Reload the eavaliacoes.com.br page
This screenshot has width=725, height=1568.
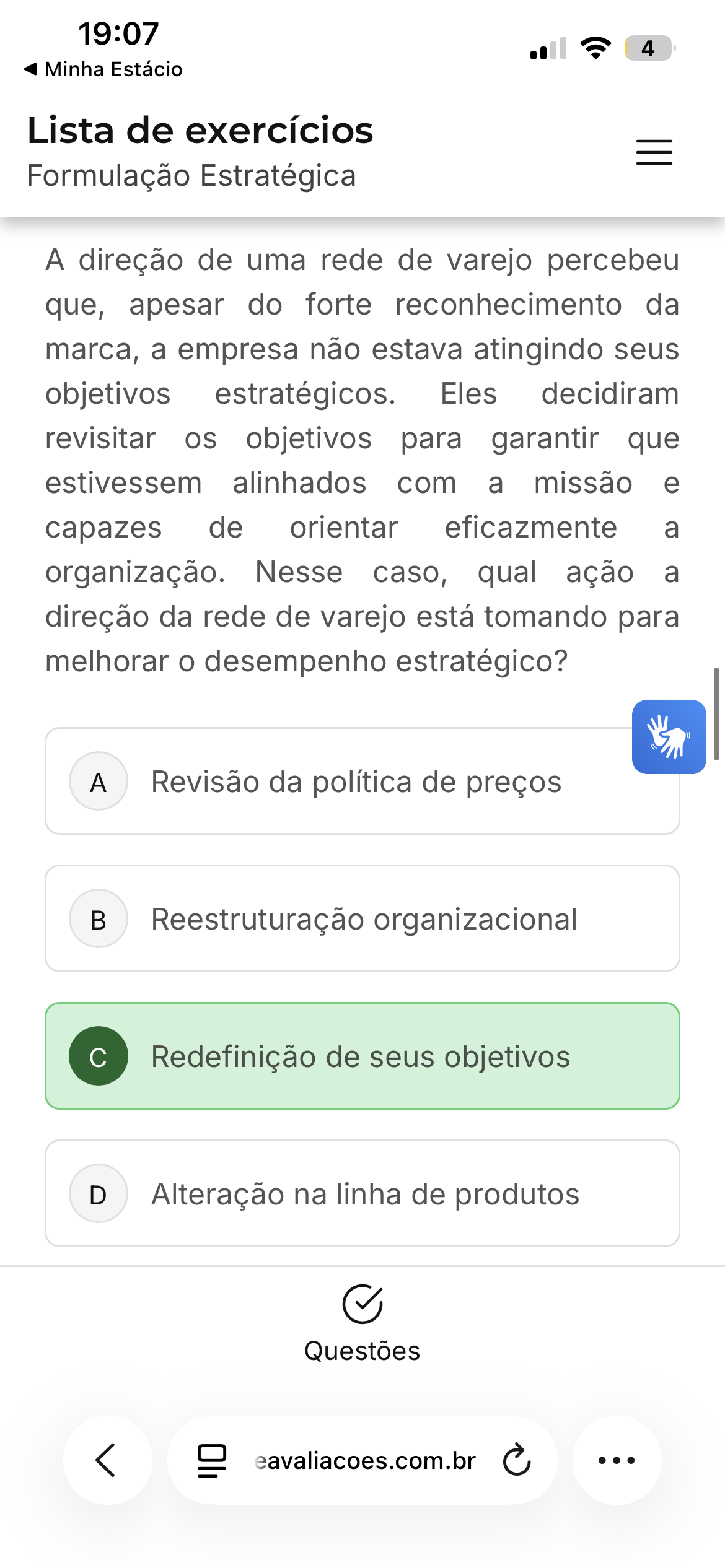click(517, 1460)
